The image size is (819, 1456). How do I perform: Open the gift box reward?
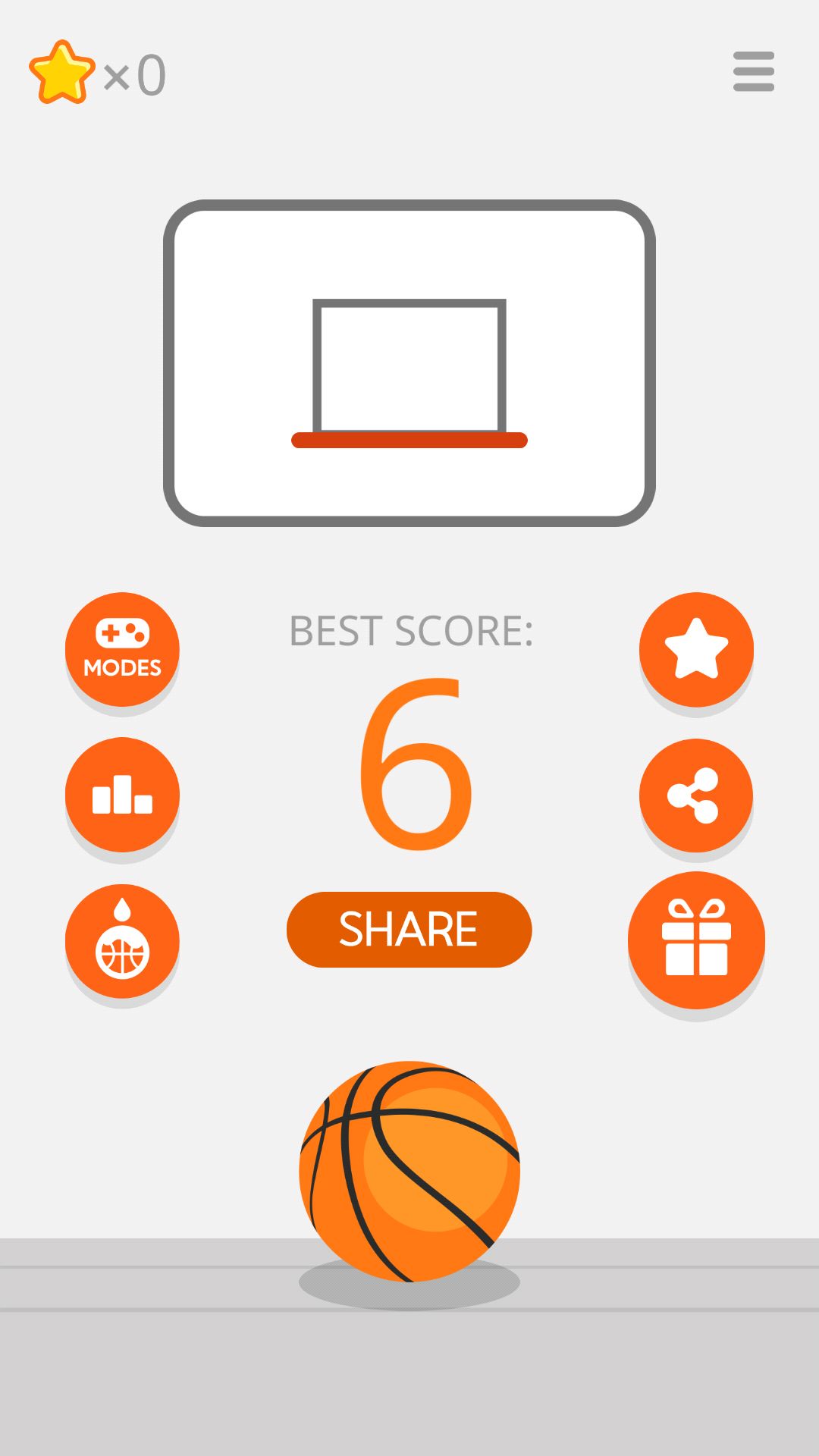696,940
